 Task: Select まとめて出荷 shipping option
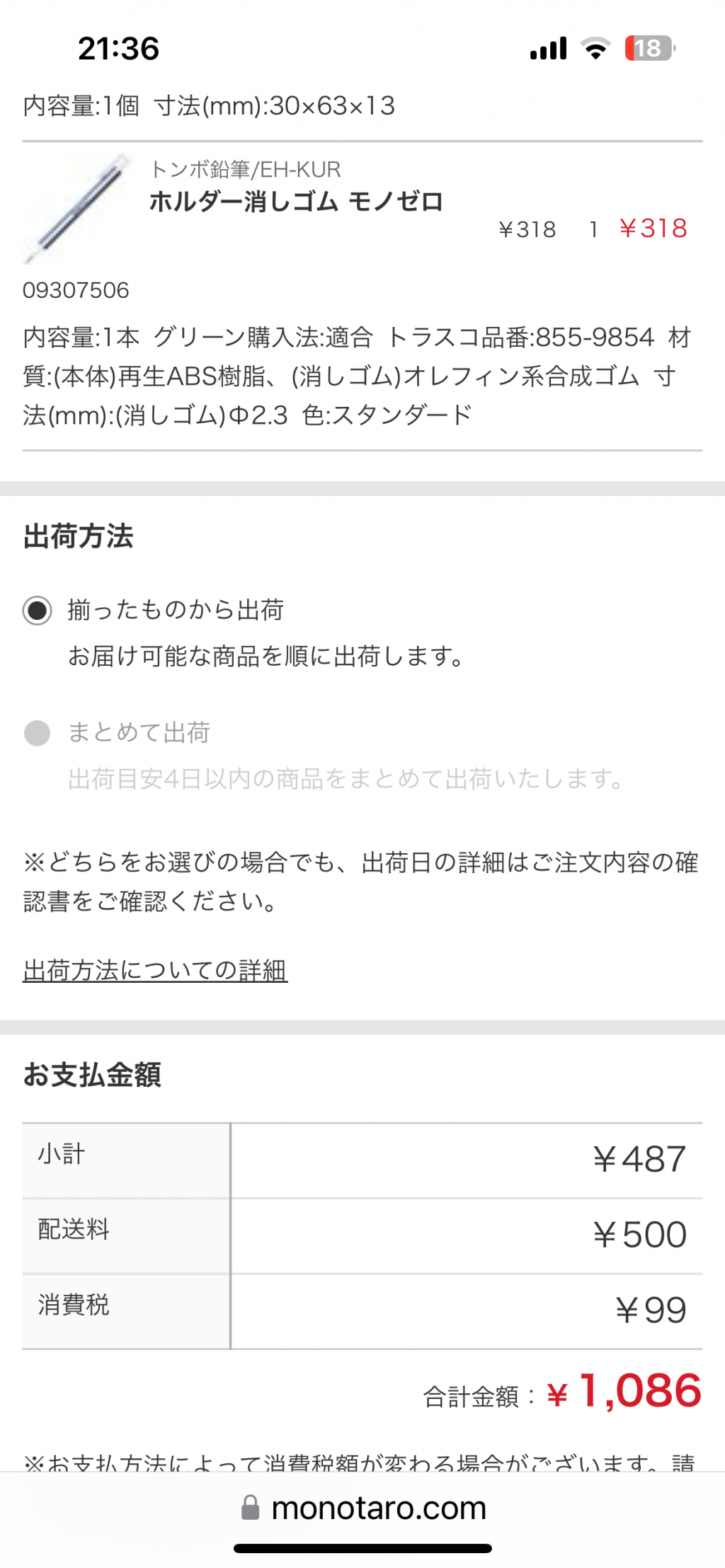(37, 733)
